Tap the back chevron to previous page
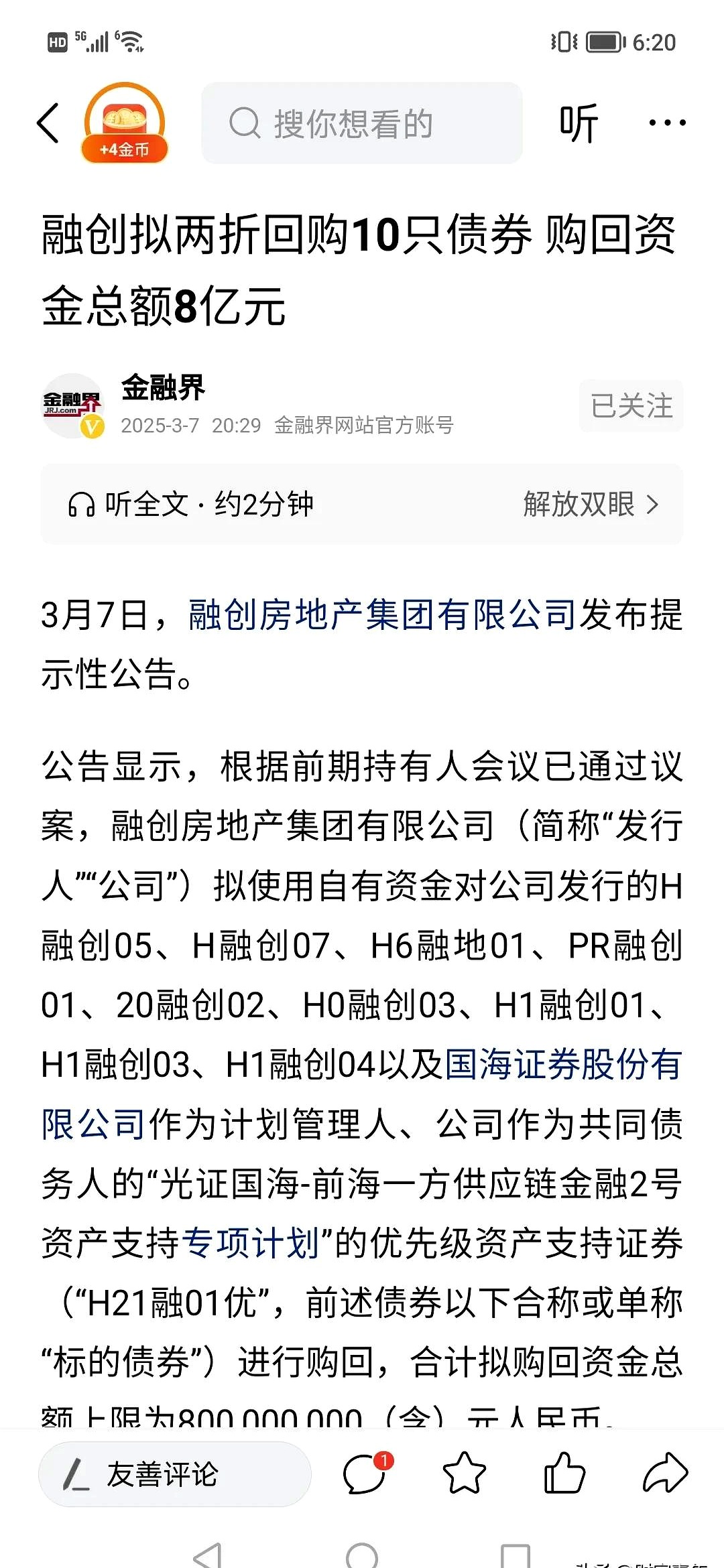This screenshot has width=724, height=1568. (x=47, y=122)
